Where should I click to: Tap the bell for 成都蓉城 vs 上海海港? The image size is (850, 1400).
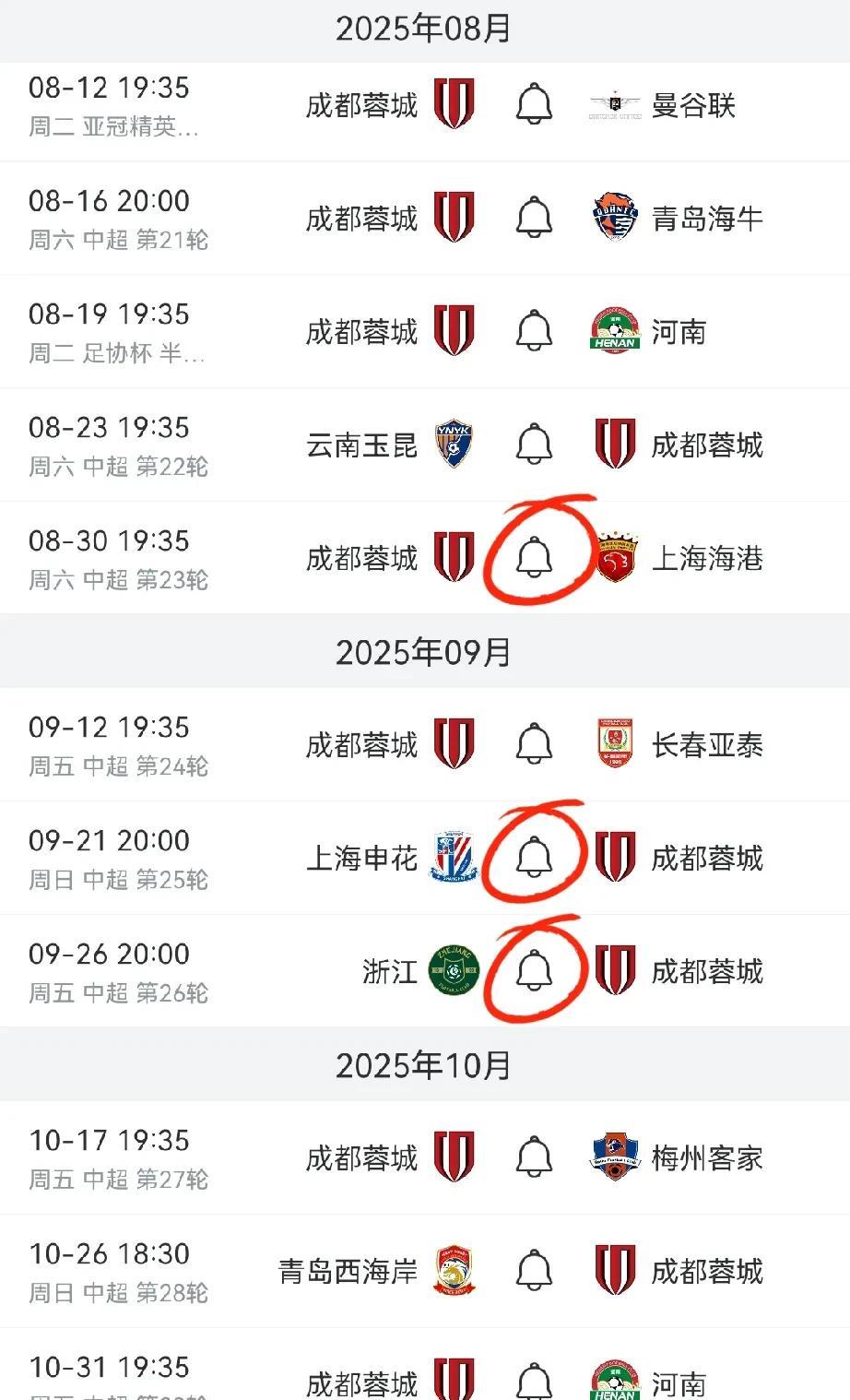coord(534,557)
